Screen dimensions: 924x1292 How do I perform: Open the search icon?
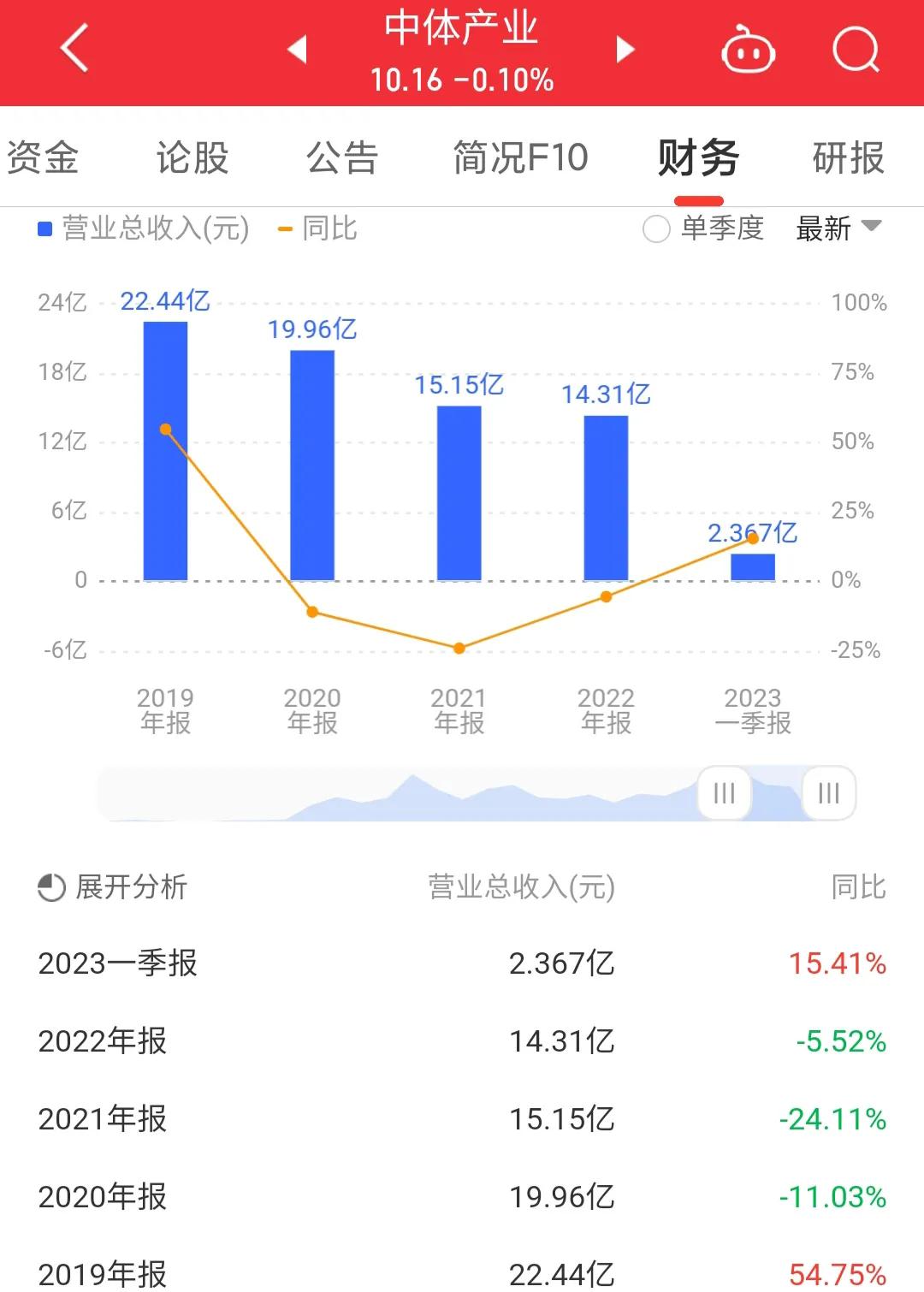(x=854, y=49)
